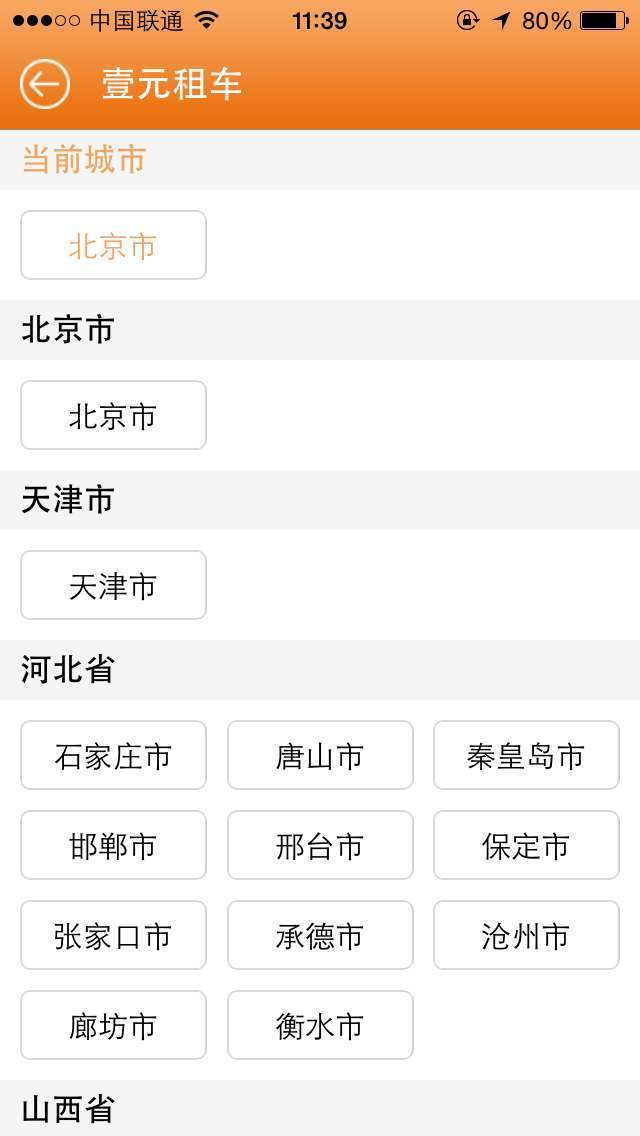Select 北京市 under 当前城市
The width and height of the screenshot is (640, 1136).
[113, 246]
